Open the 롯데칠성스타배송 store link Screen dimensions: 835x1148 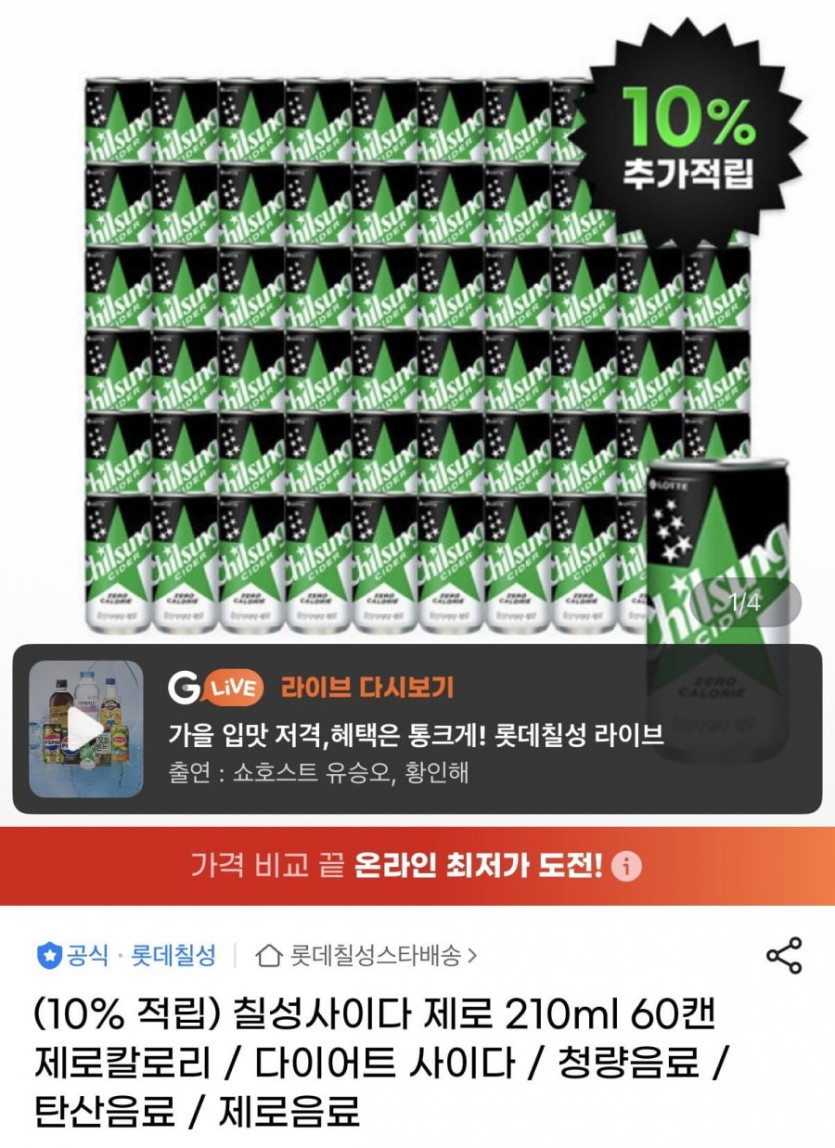coord(368,955)
